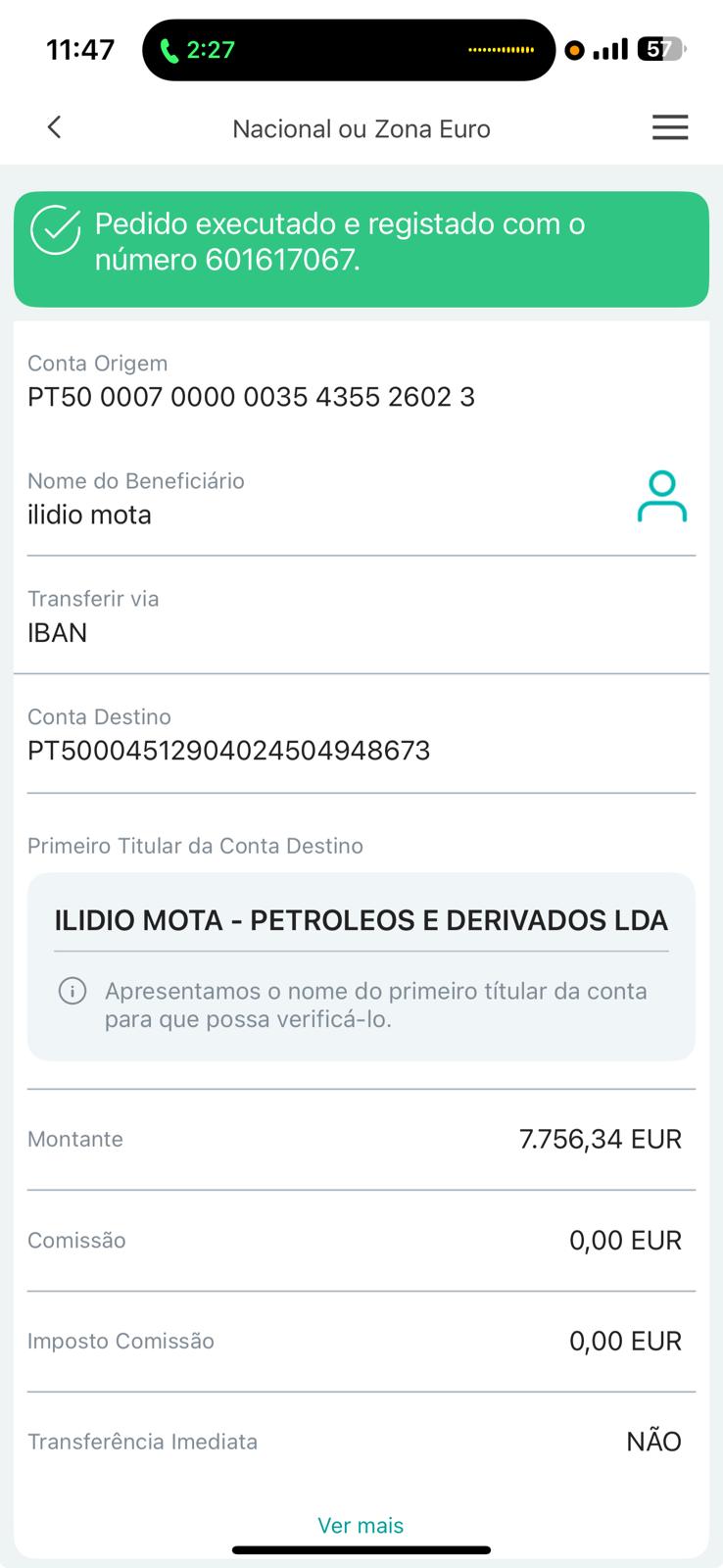The image size is (723, 1568).
Task: Return to the ongoing call indicator
Action: coord(198,50)
